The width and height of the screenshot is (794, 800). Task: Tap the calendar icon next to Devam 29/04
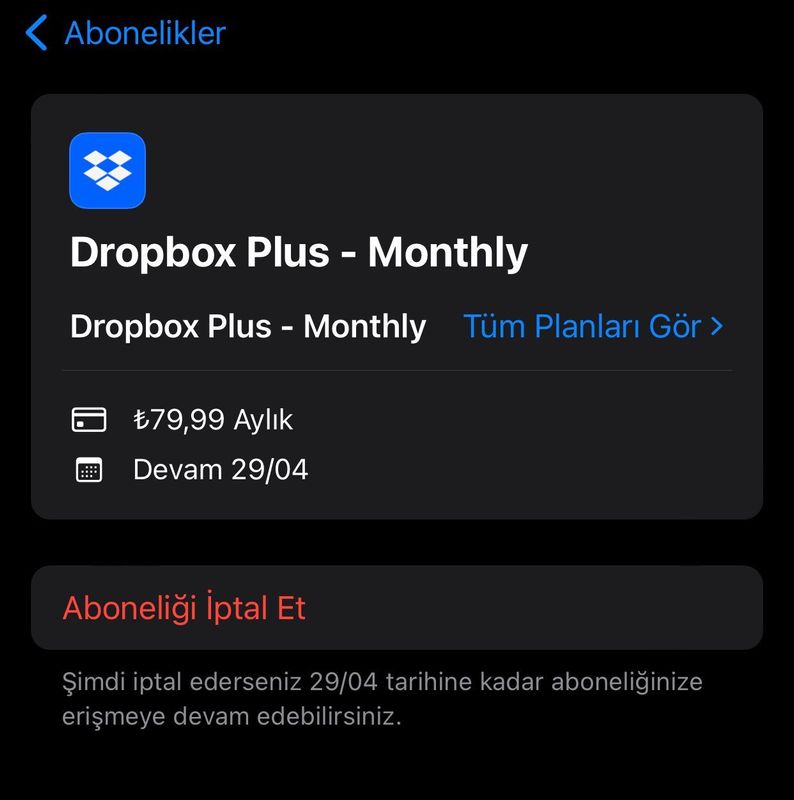coord(89,469)
